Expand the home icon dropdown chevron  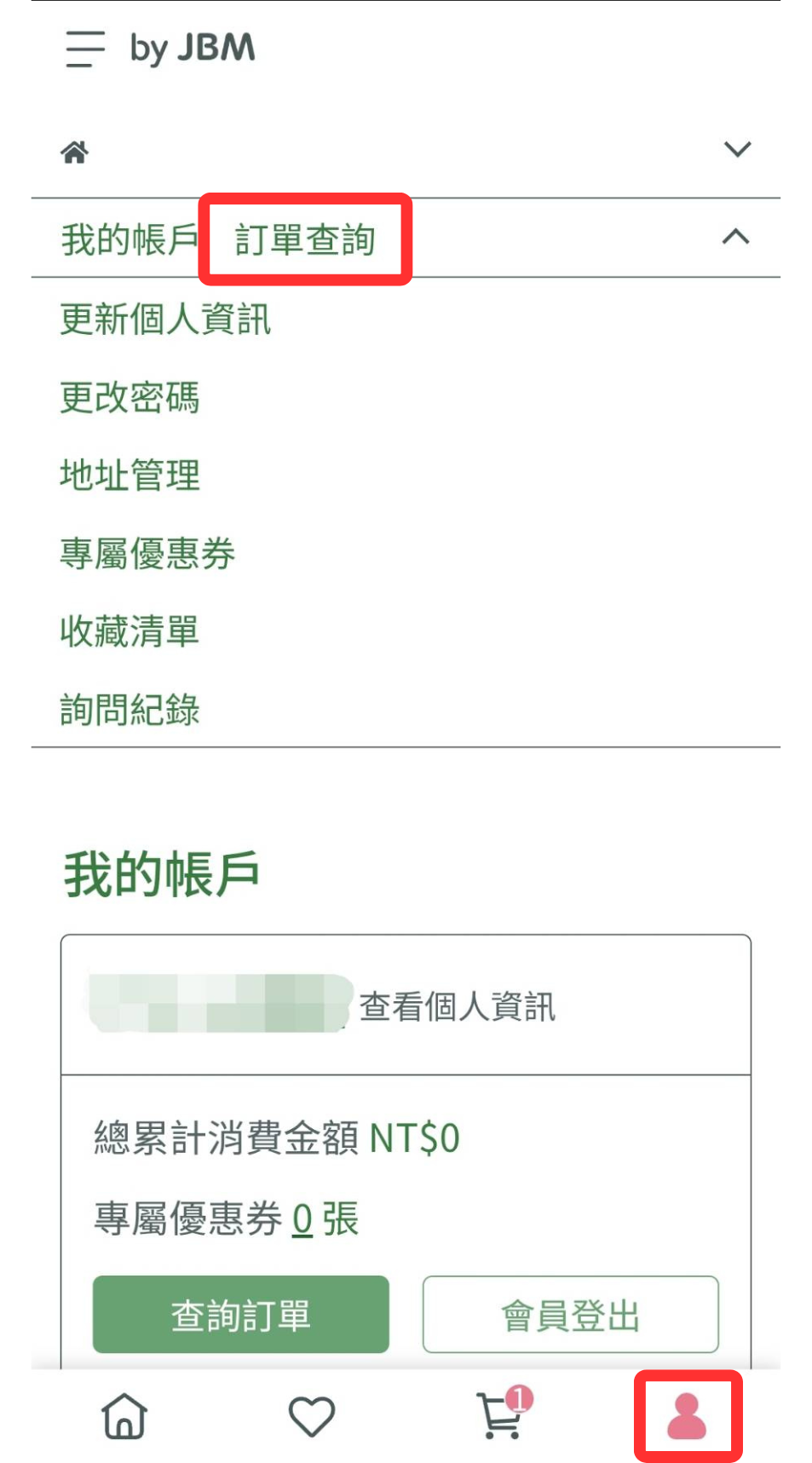click(x=737, y=149)
